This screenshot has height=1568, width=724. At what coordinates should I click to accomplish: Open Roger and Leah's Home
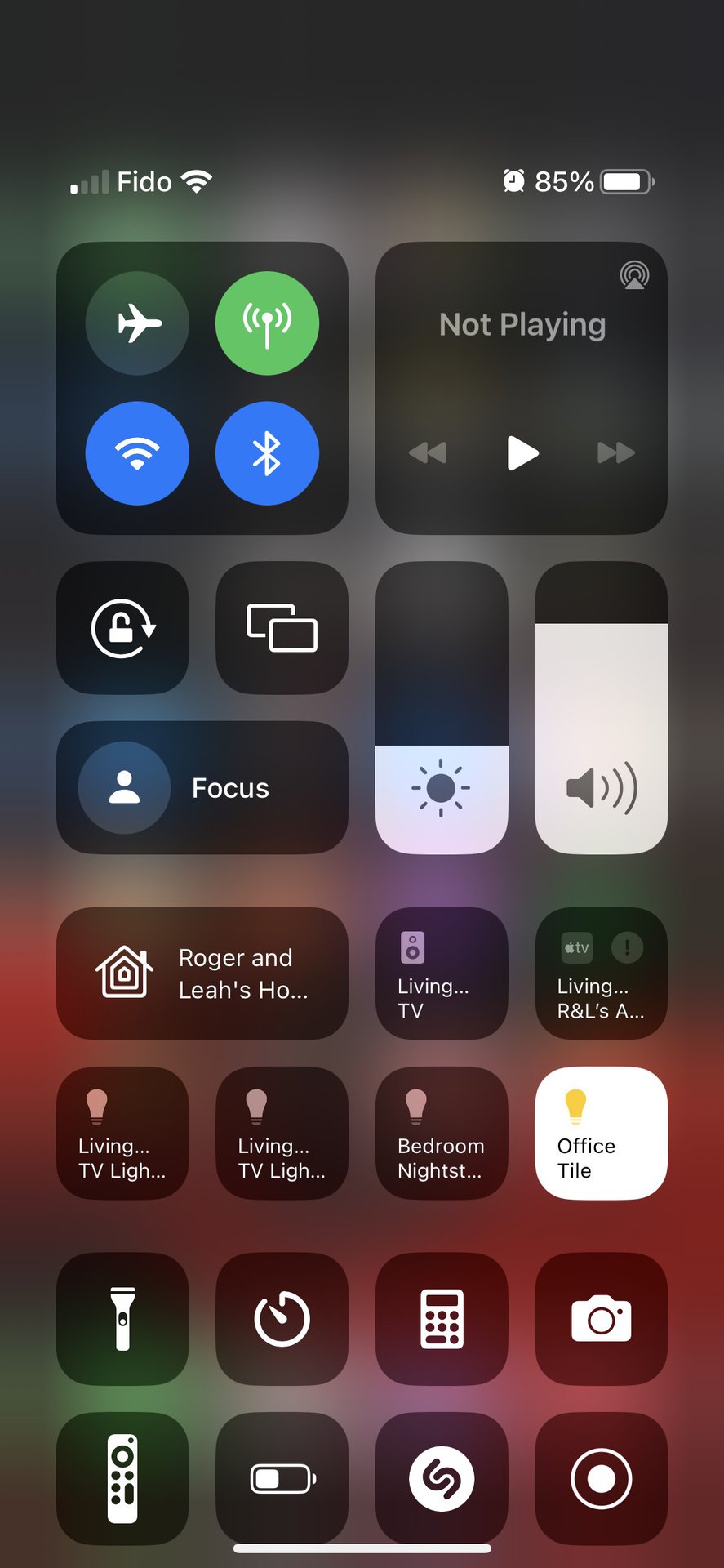(x=202, y=973)
